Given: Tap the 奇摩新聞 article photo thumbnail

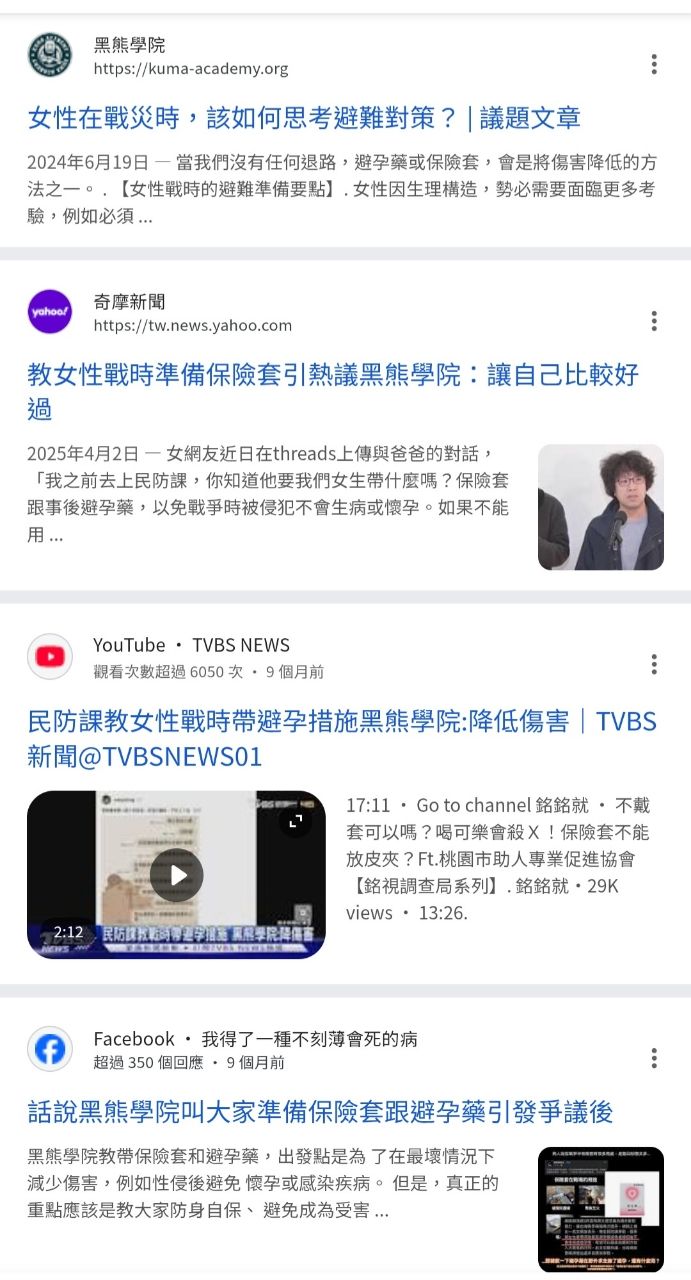Looking at the screenshot, I should 600,507.
